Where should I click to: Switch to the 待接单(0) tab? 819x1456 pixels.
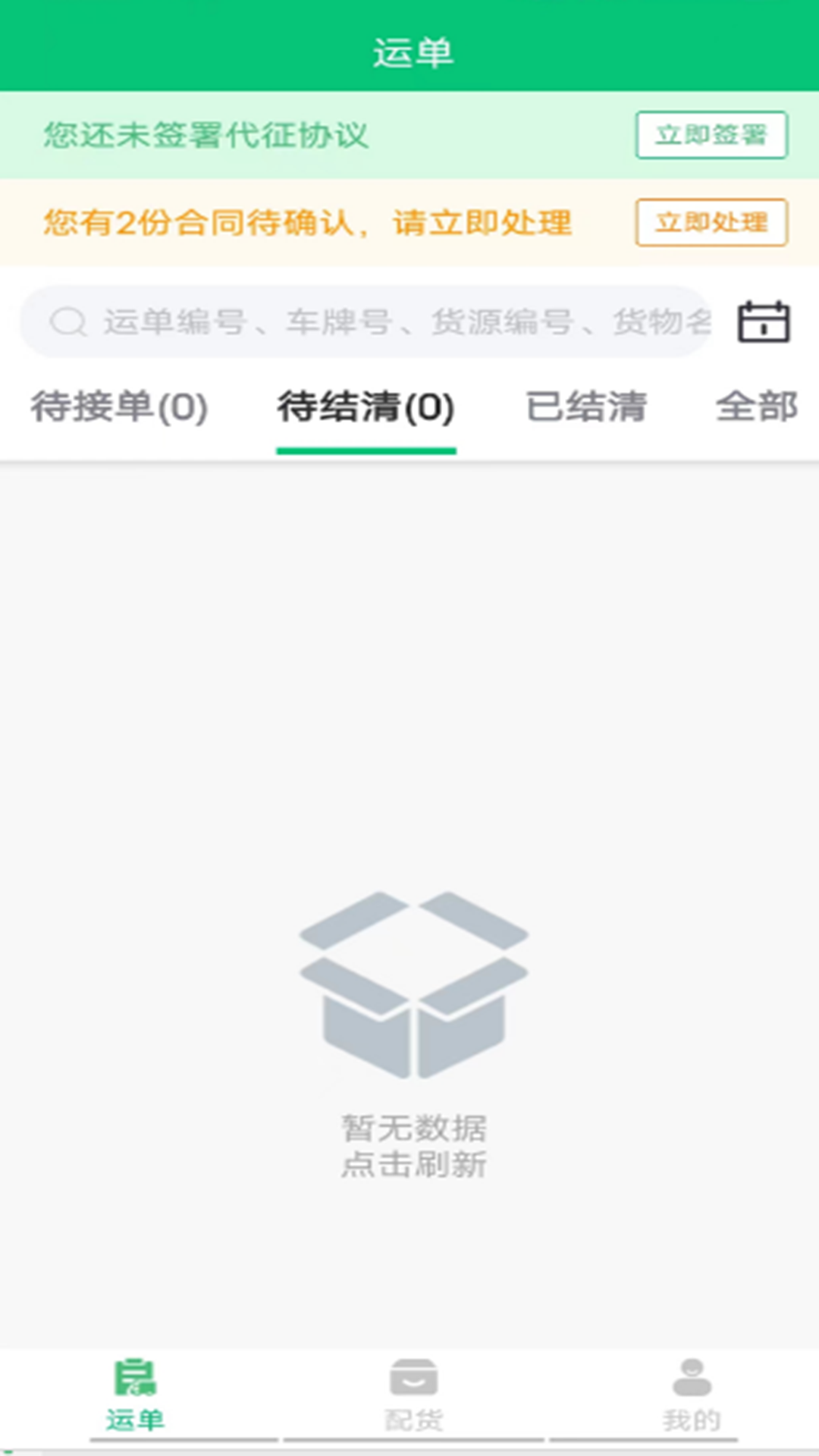tap(119, 406)
